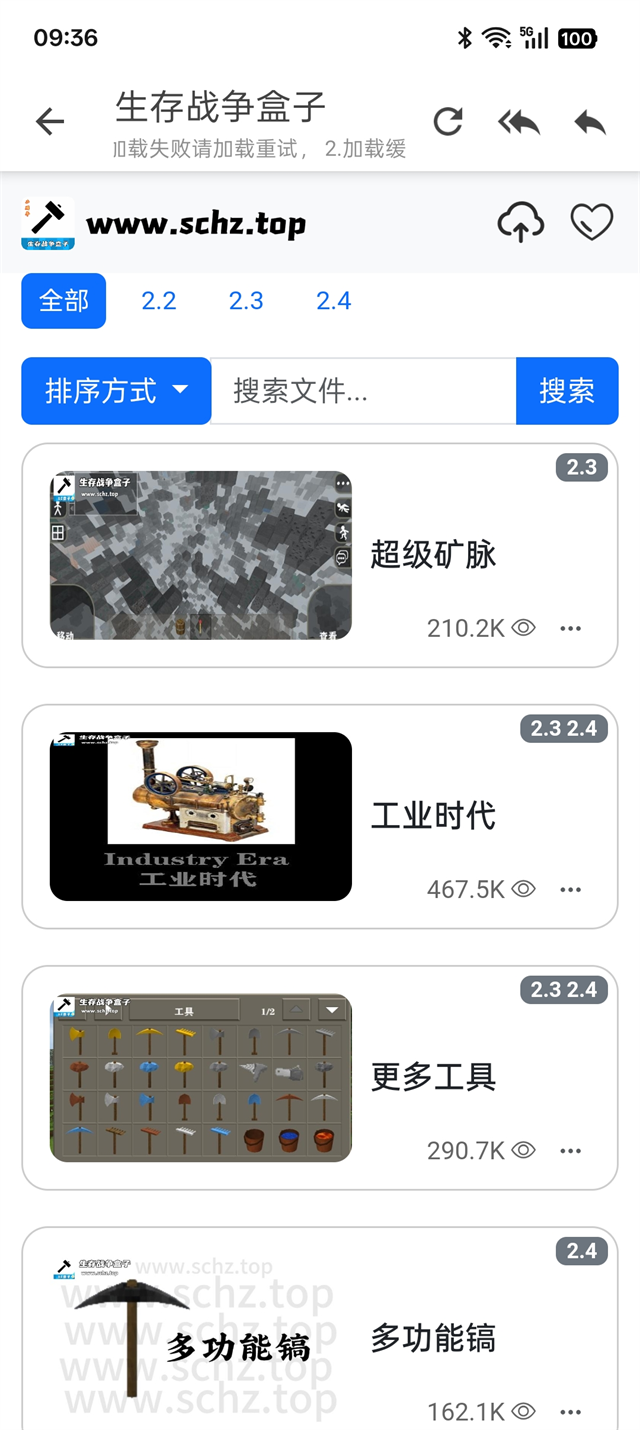
Task: Tap the single reply arrow icon
Action: 590,122
